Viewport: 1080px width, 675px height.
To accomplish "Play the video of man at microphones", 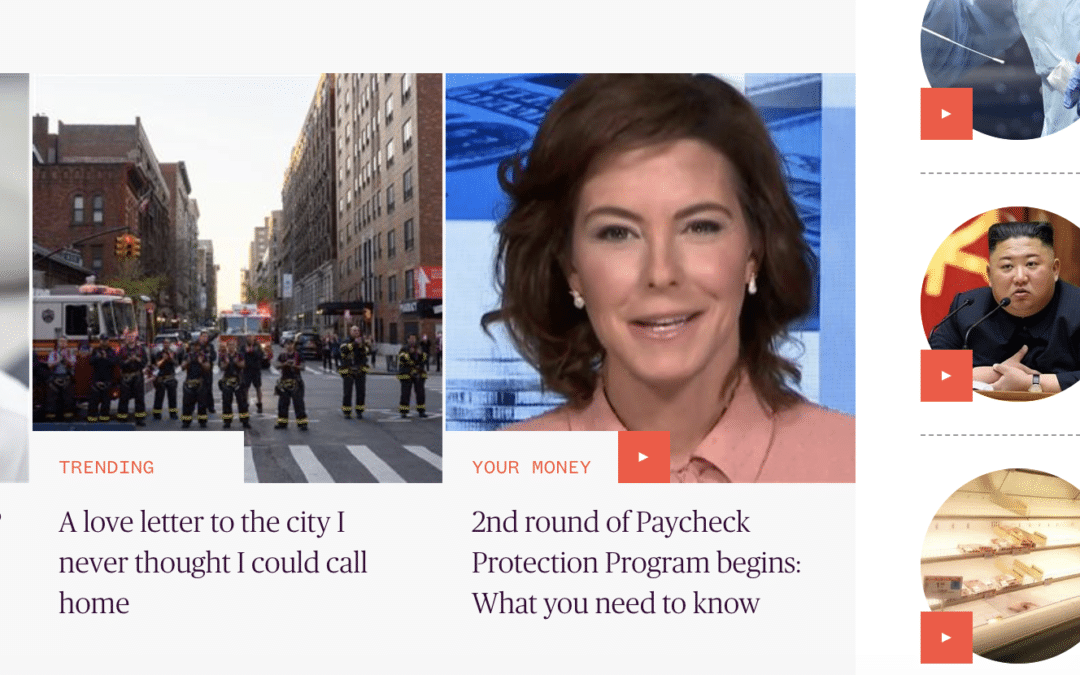I will [x=946, y=375].
